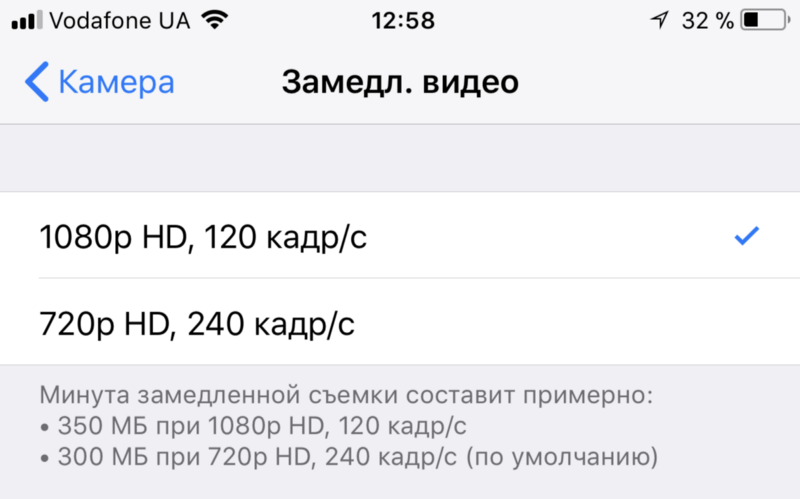The image size is (800, 499).
Task: Go back to Камера settings
Action: [100, 82]
